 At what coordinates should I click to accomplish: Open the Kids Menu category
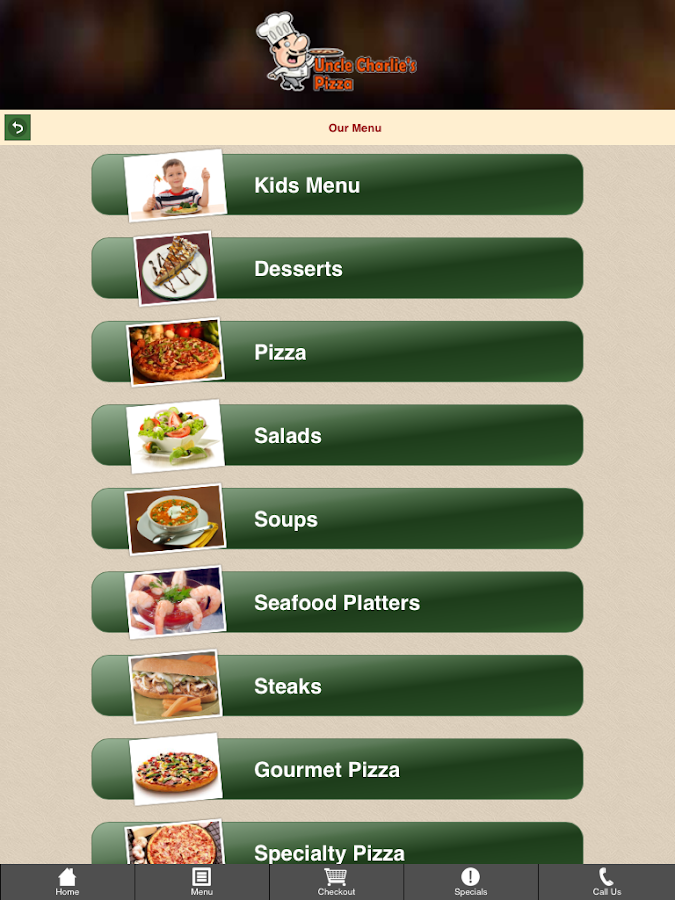[337, 185]
